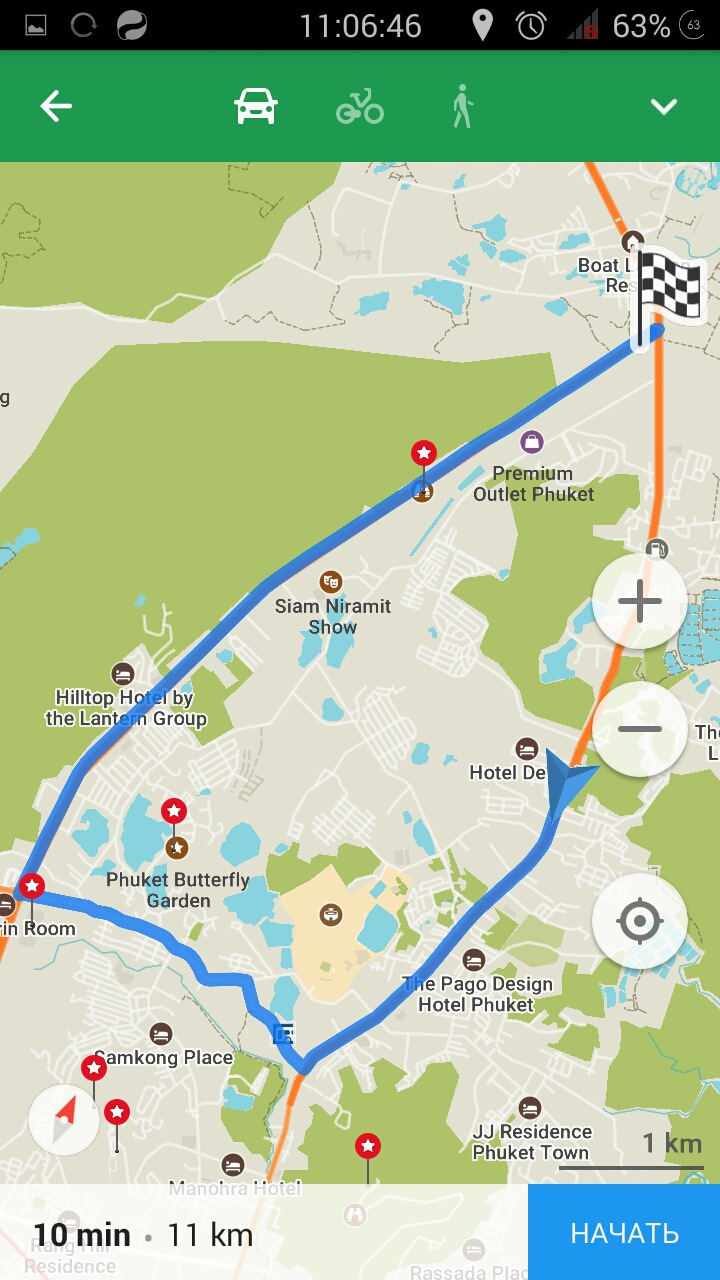This screenshot has height=1280, width=720.
Task: Zoom in on the map
Action: (x=639, y=602)
